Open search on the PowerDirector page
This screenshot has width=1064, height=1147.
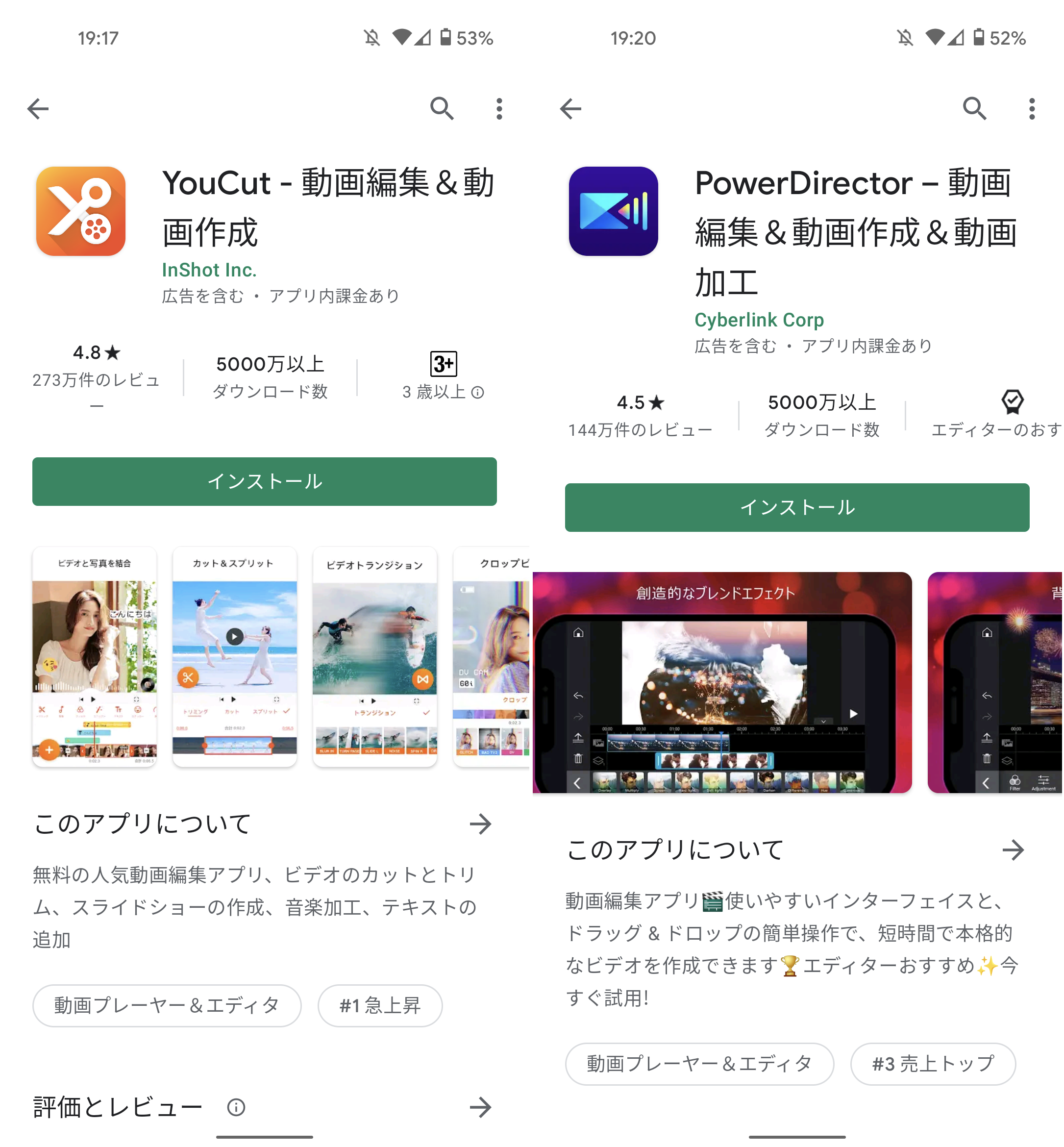[974, 108]
